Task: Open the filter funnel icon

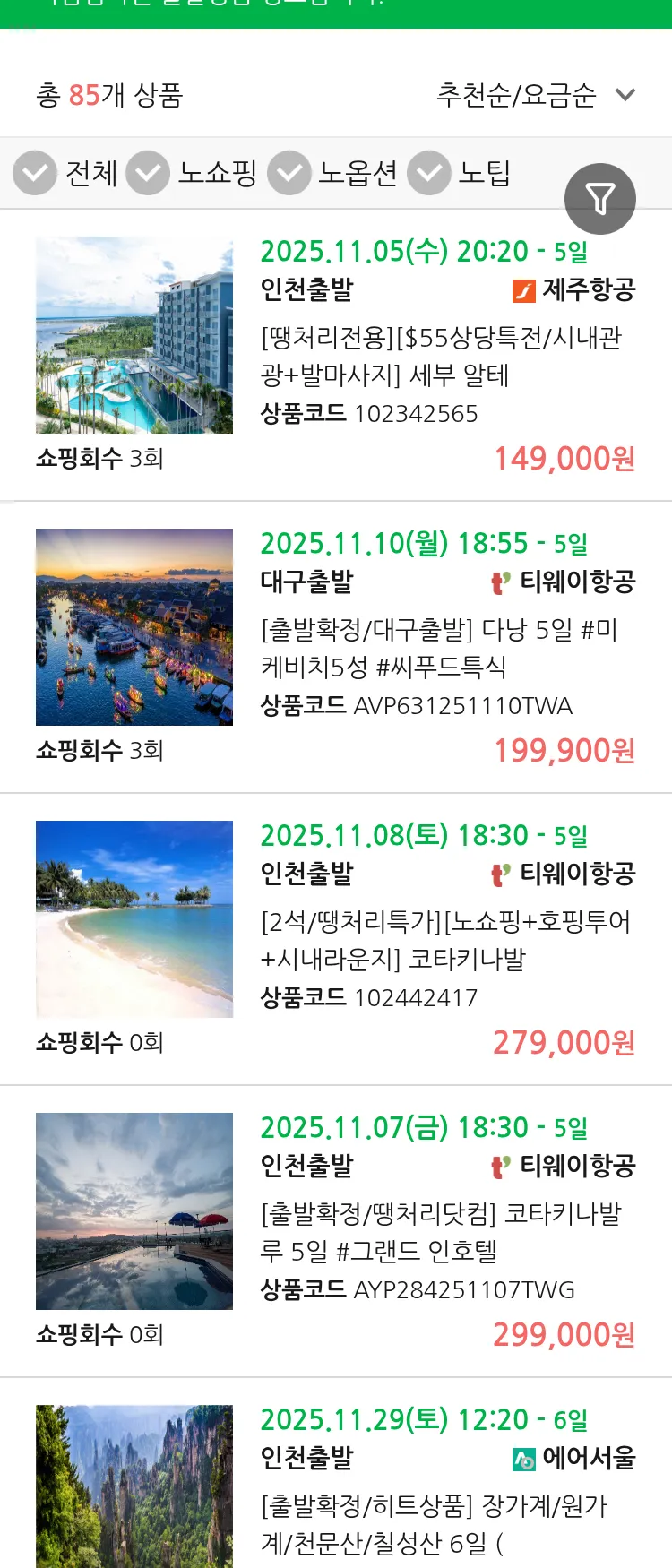Action: [600, 199]
